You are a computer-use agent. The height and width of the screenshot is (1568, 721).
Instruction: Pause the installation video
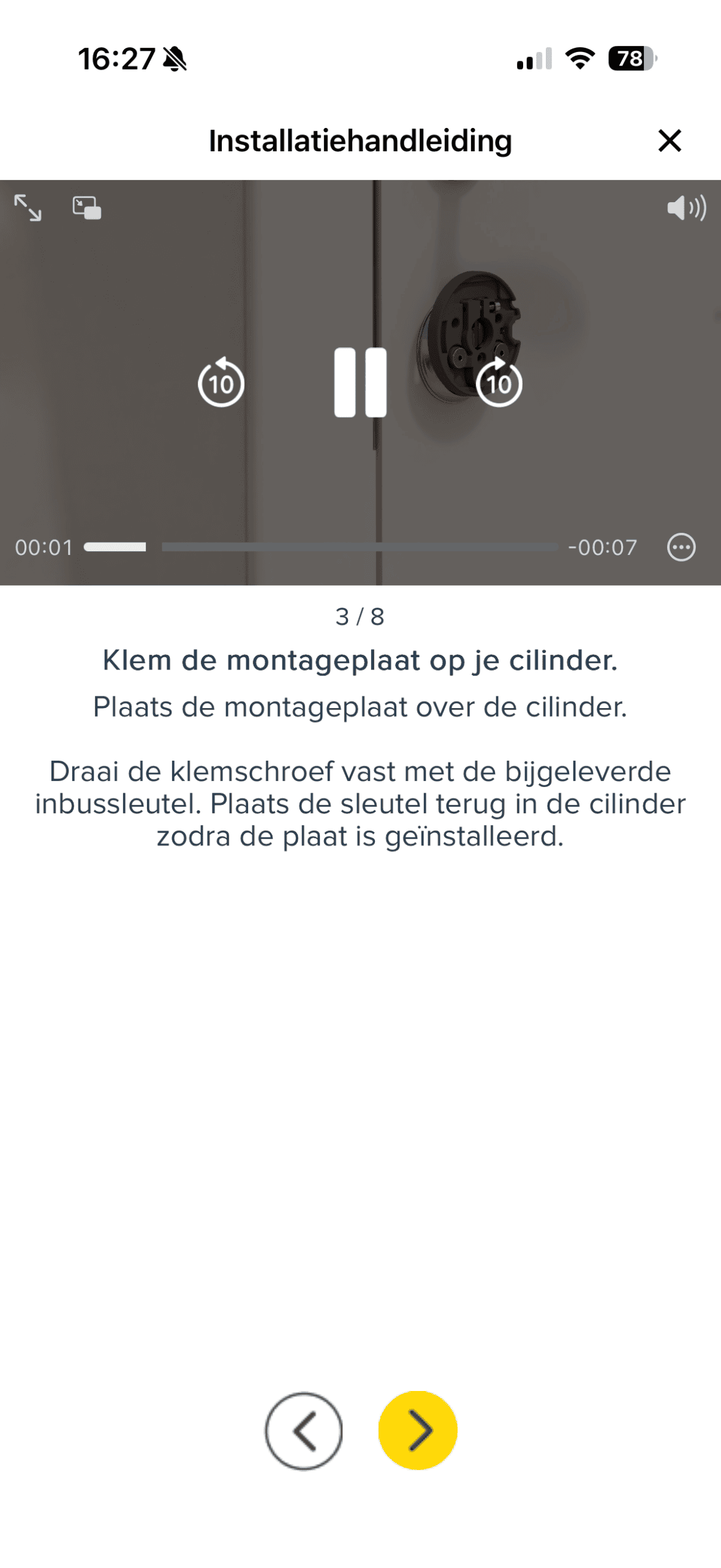pos(360,383)
